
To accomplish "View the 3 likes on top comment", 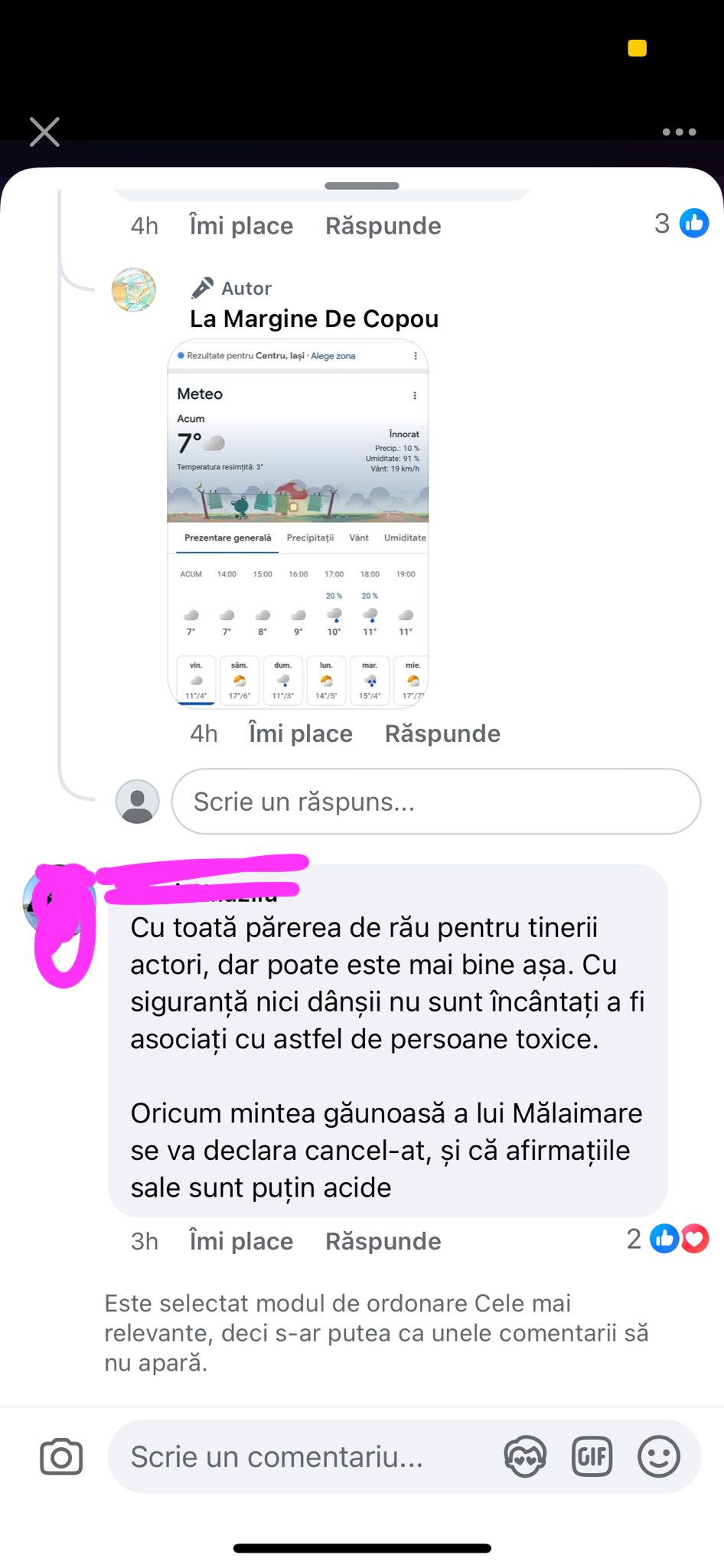I will [681, 224].
